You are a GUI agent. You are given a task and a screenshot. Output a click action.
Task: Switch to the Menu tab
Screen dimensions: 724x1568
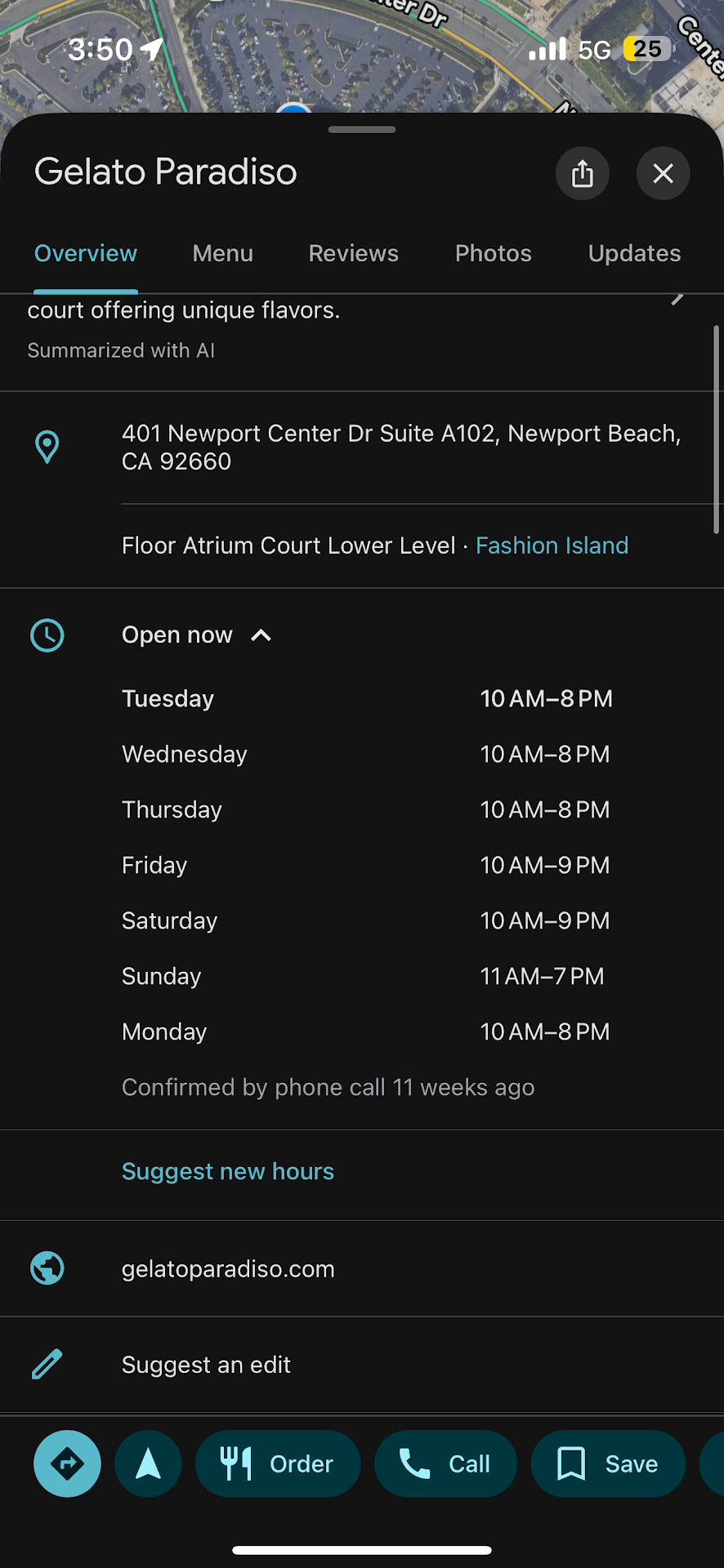pos(222,253)
